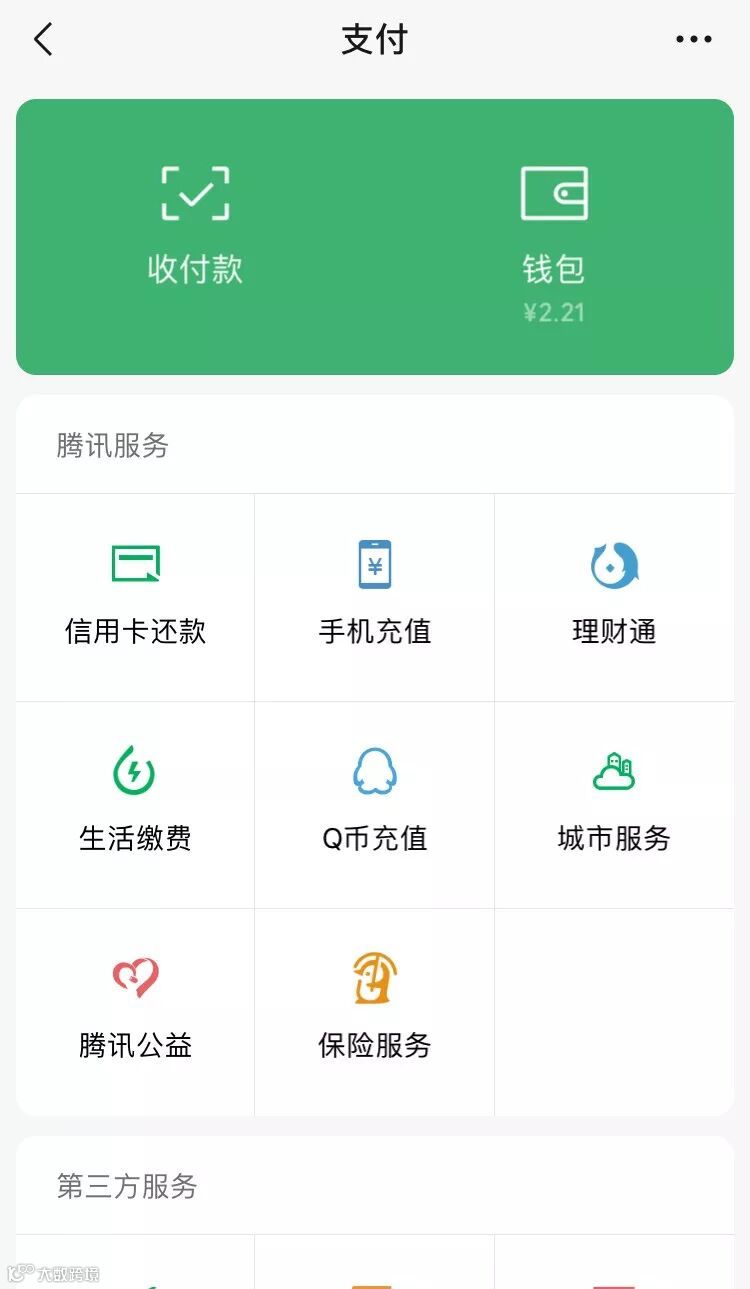Screen dimensions: 750x1289
Task: Open 手机充值 mobile top-up
Action: coord(375,596)
